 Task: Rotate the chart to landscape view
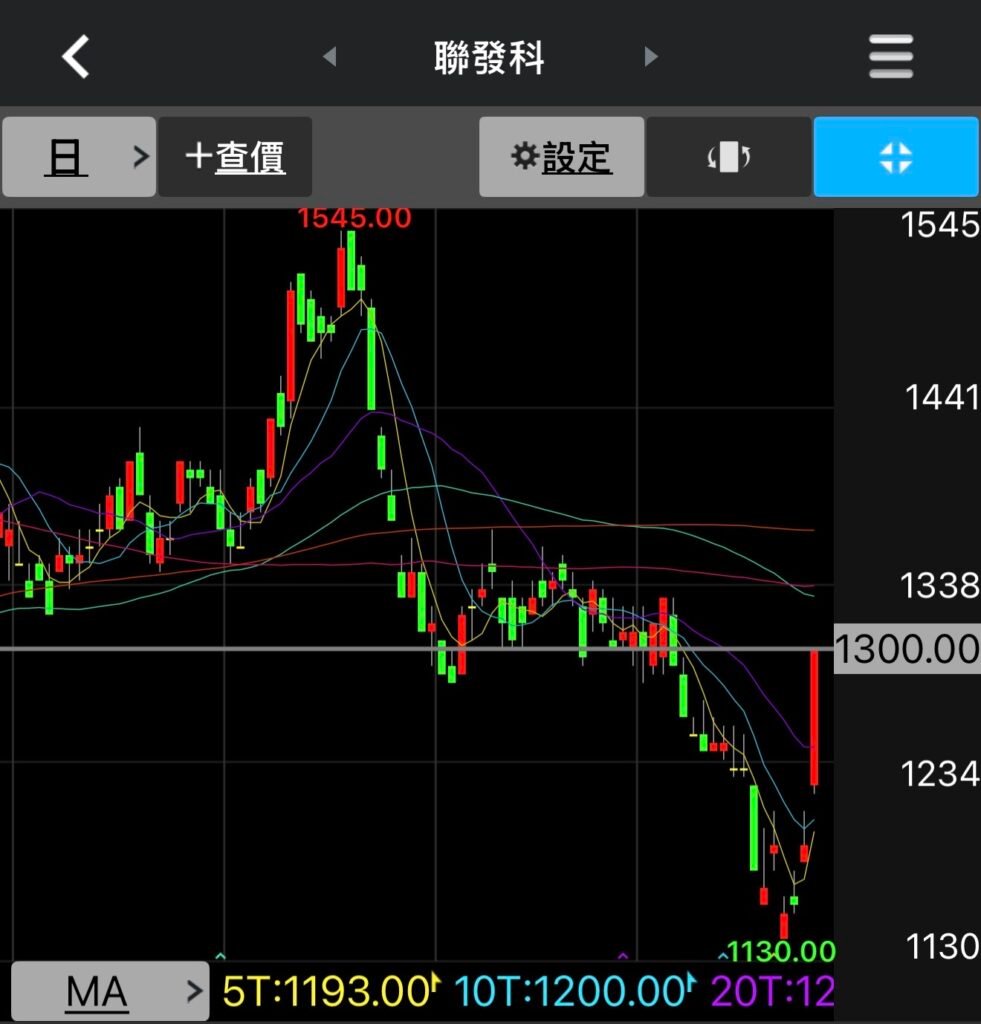(728, 157)
